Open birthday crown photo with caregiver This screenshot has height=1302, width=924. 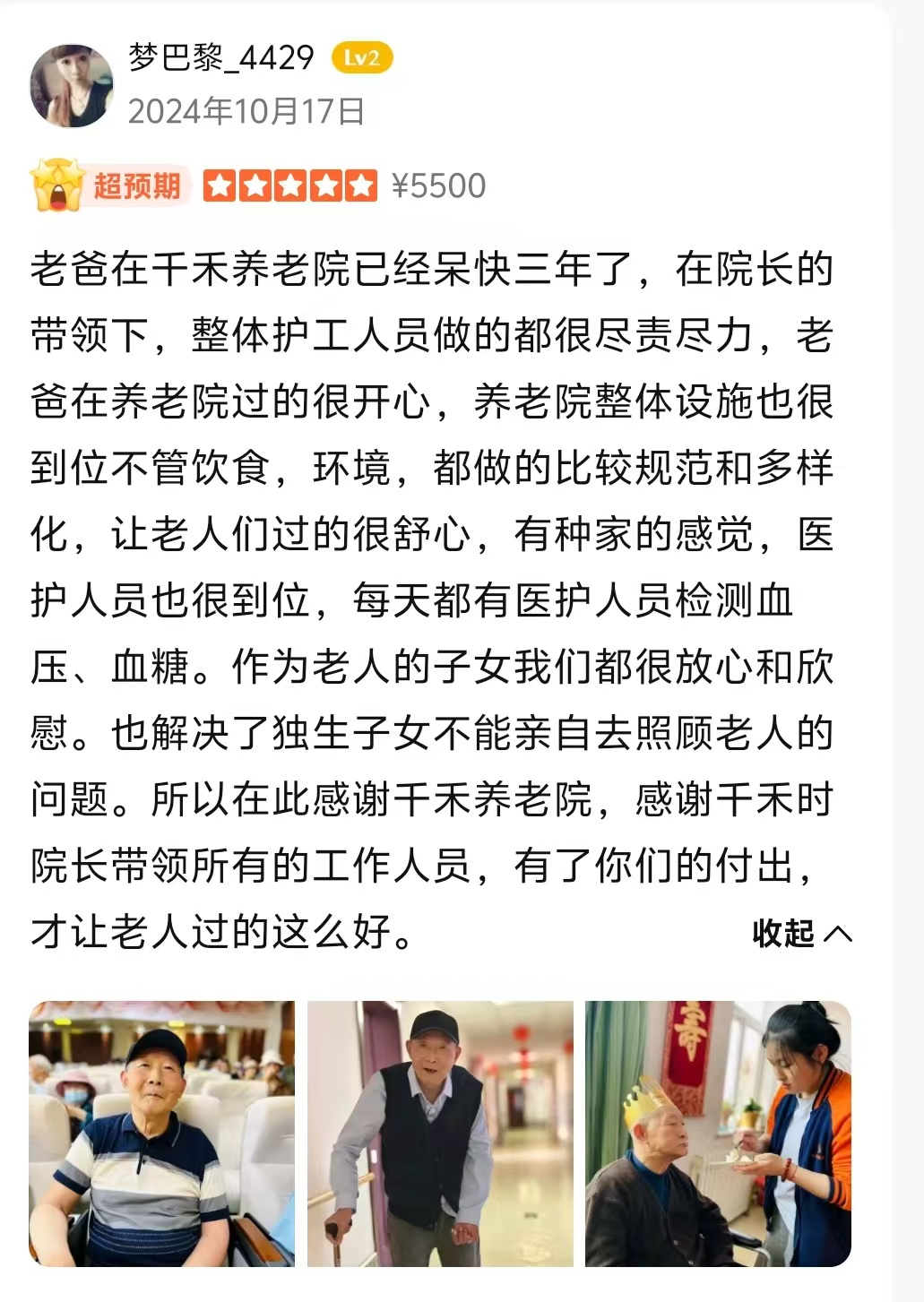point(718,1134)
